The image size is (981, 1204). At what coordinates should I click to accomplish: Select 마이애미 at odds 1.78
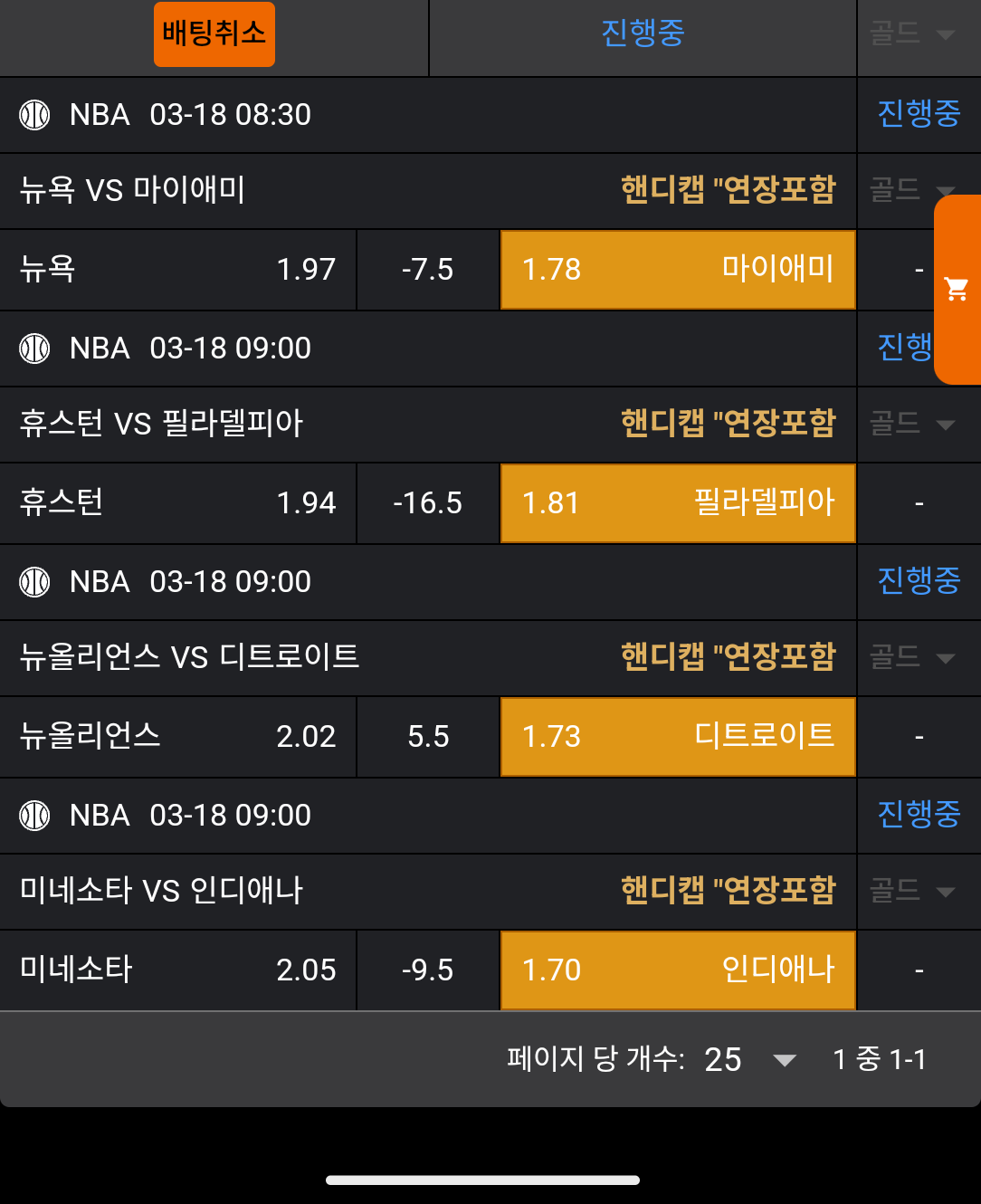click(x=677, y=270)
